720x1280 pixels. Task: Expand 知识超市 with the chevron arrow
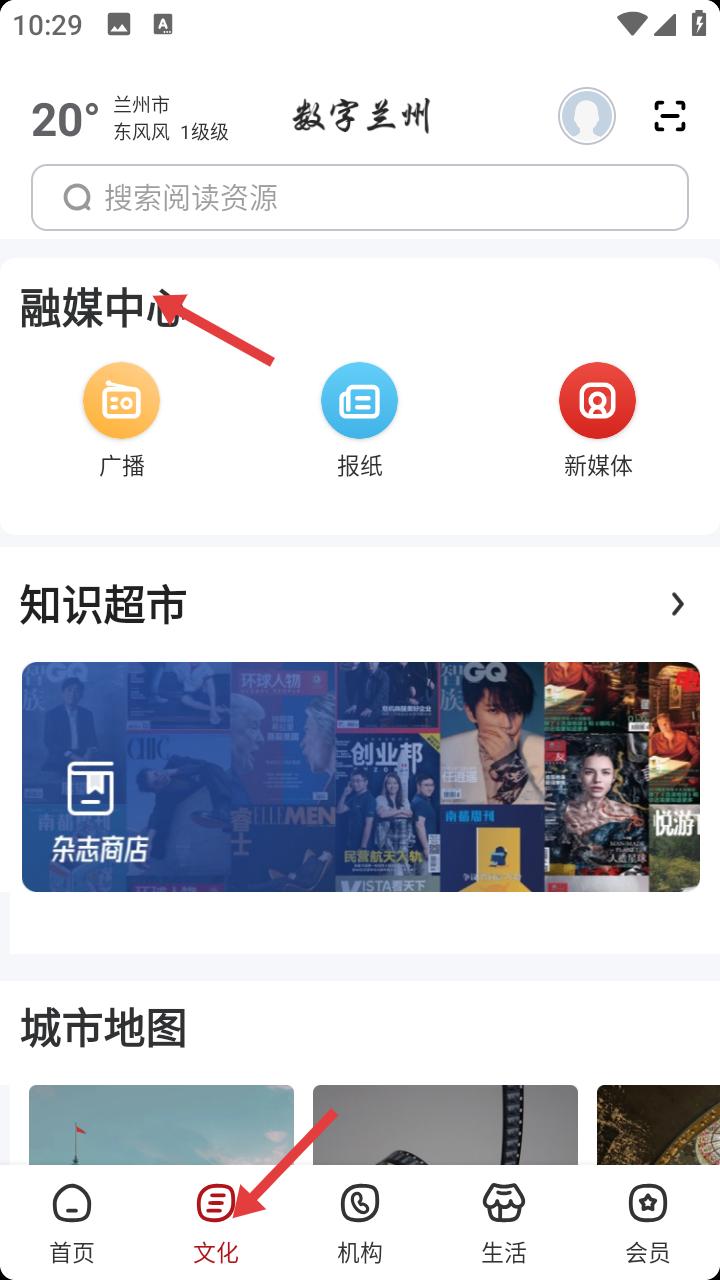point(678,604)
